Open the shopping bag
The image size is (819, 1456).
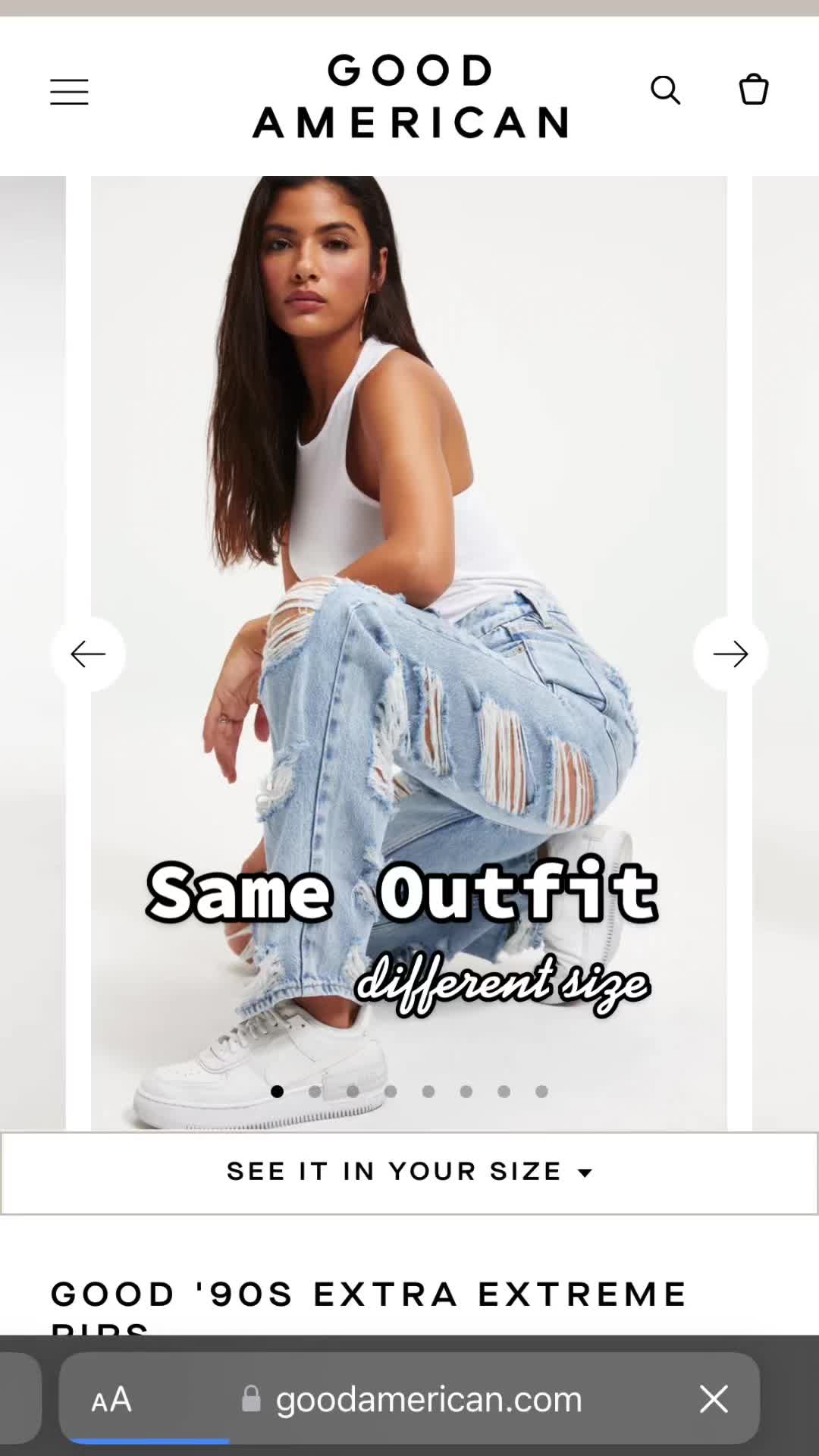753,89
